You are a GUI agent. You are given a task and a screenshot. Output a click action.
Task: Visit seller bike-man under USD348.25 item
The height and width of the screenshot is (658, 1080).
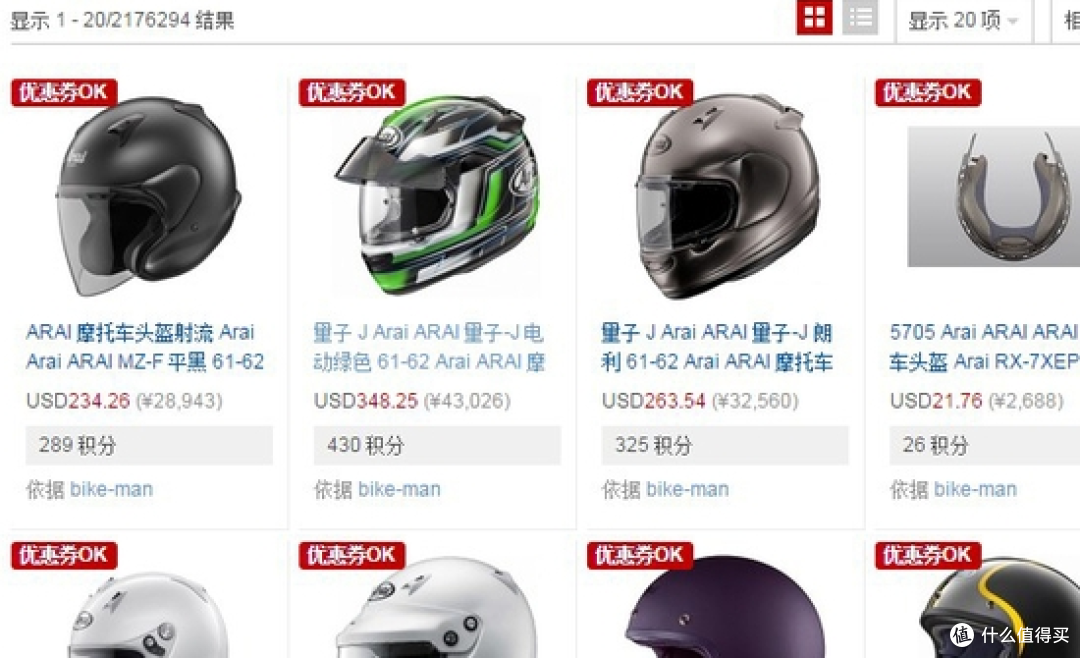pos(399,489)
